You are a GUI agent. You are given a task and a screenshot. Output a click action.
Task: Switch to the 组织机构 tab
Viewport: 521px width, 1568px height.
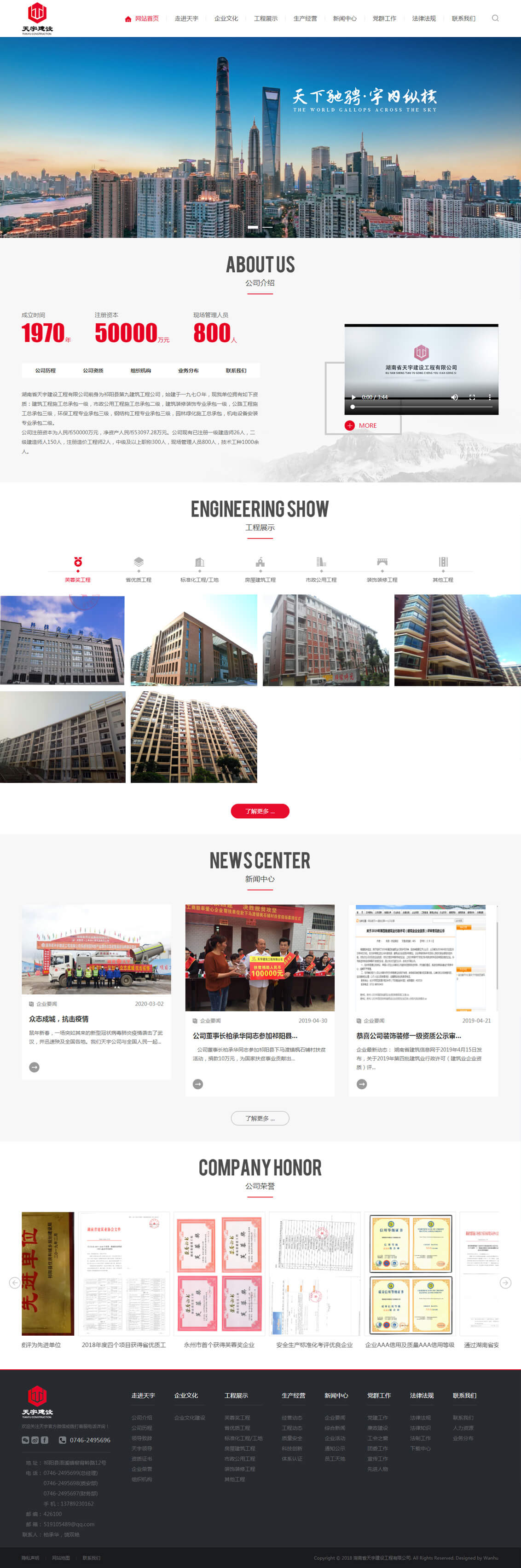point(141,370)
